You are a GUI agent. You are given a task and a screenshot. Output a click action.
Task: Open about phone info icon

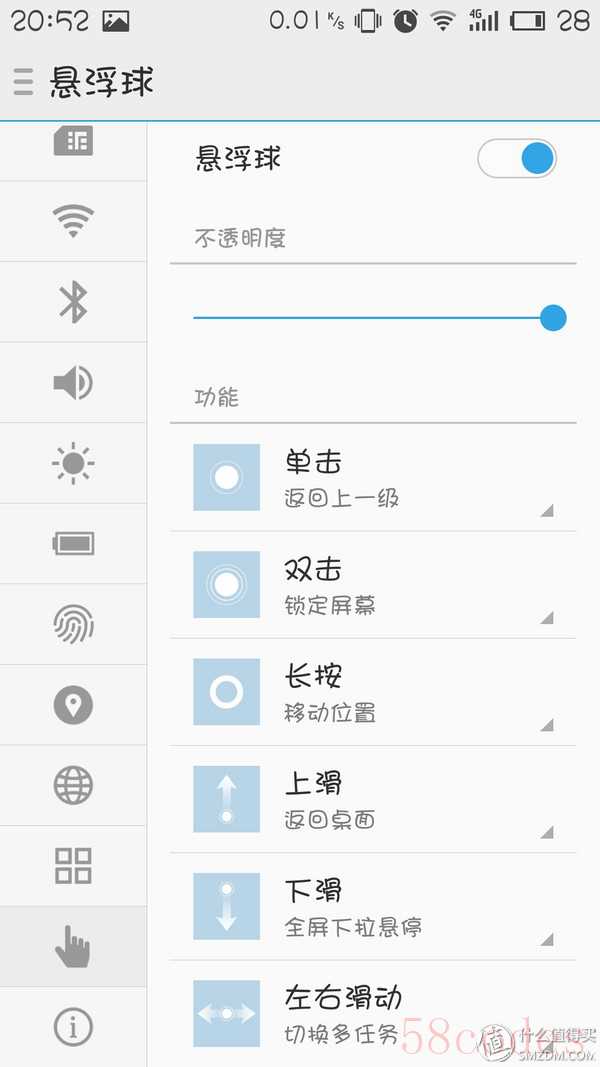[x=73, y=1027]
